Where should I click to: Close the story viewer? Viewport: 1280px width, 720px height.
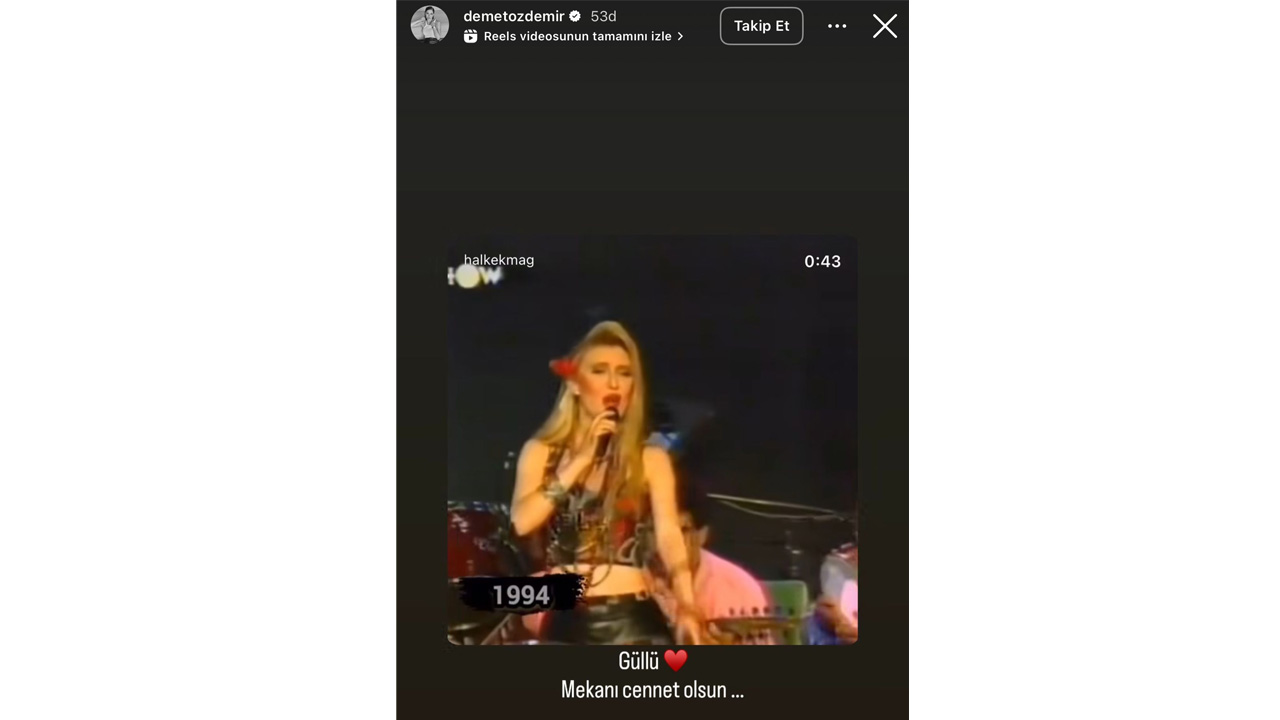pyautogui.click(x=885, y=26)
